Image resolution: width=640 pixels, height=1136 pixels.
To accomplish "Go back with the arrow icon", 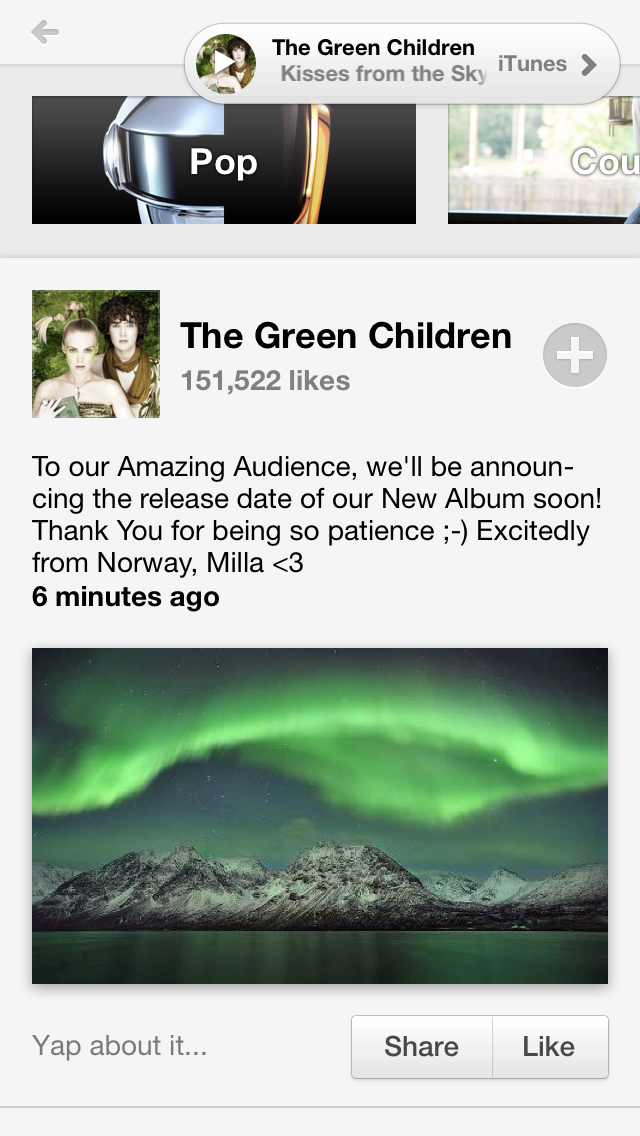I will pos(45,33).
